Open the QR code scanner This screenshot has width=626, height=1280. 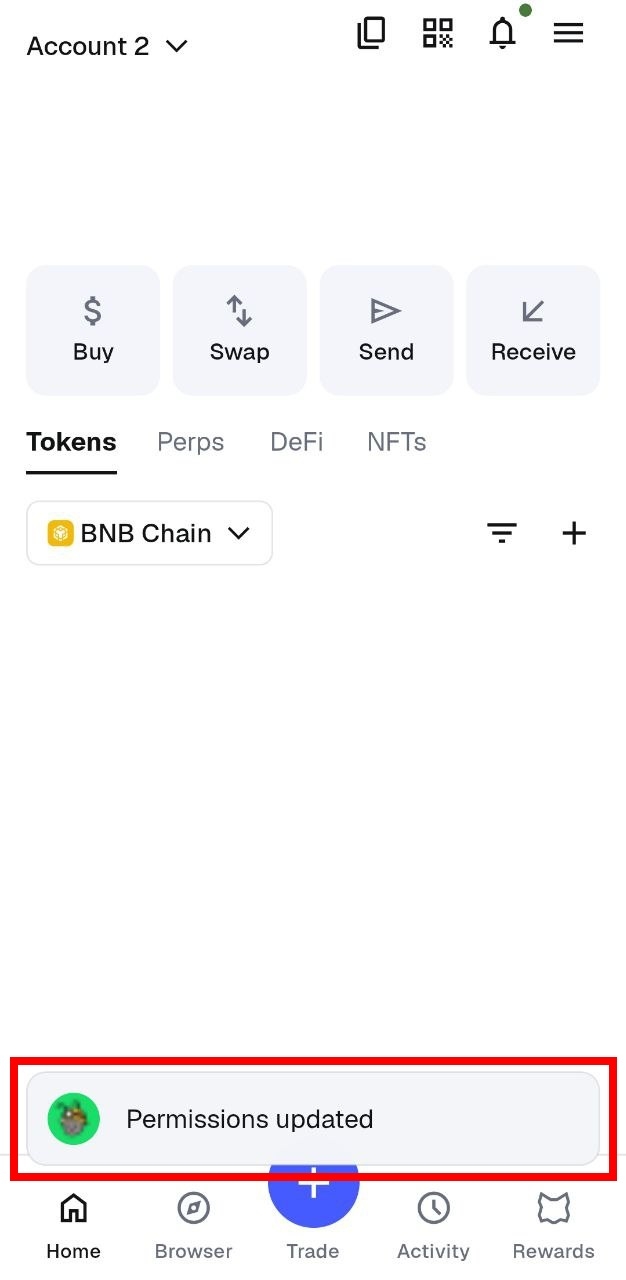(x=438, y=33)
